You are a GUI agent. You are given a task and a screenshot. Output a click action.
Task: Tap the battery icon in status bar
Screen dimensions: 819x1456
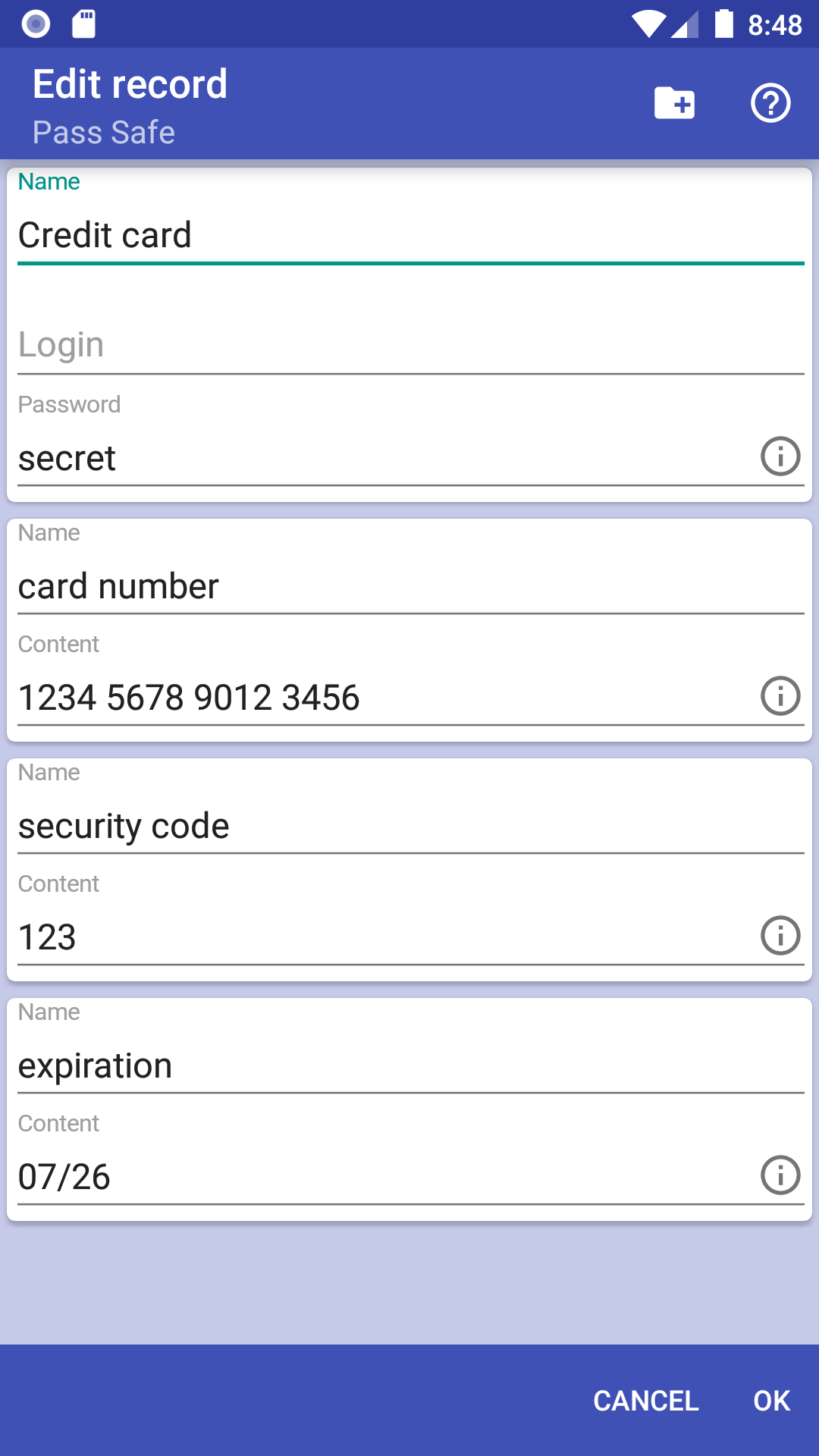pos(723,24)
